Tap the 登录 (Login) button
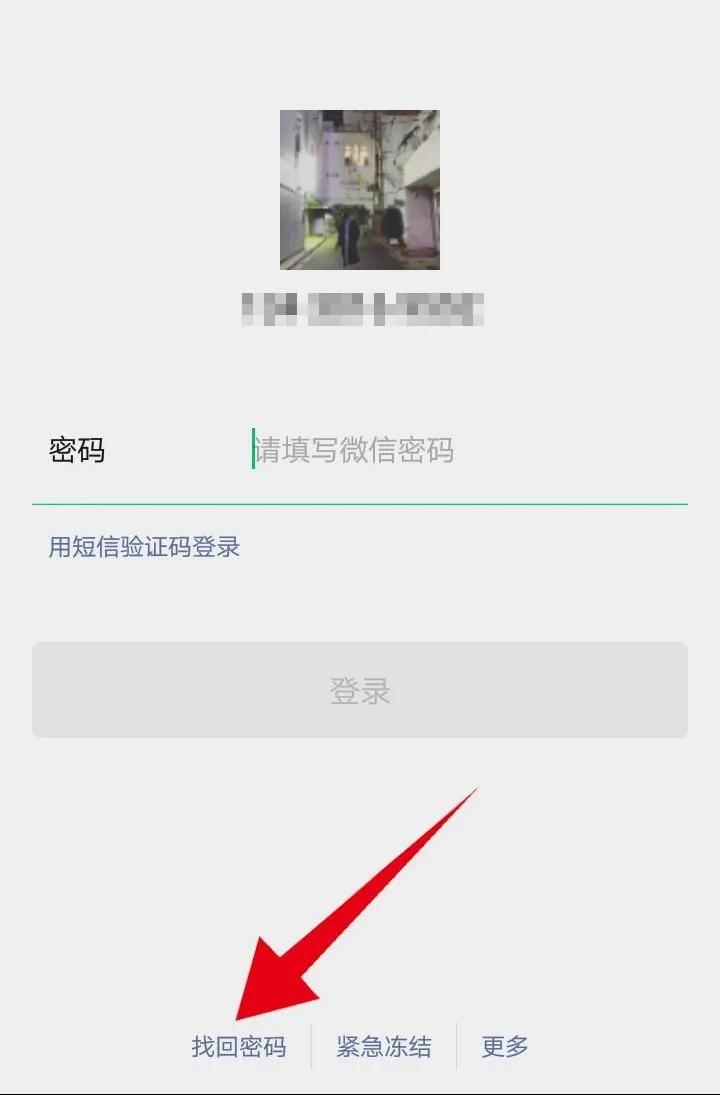This screenshot has width=720, height=1095. pyautogui.click(x=360, y=690)
